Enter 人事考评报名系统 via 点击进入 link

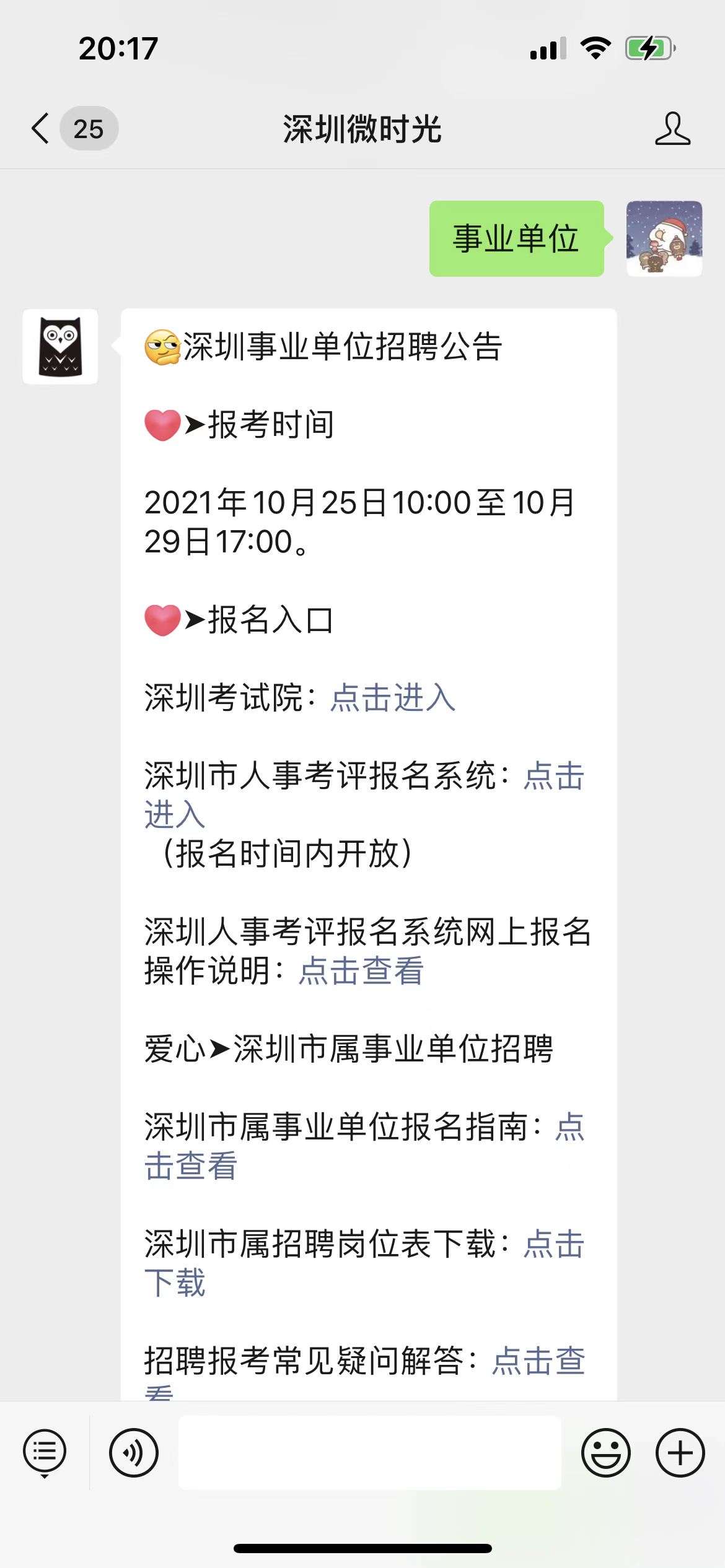click(x=551, y=779)
